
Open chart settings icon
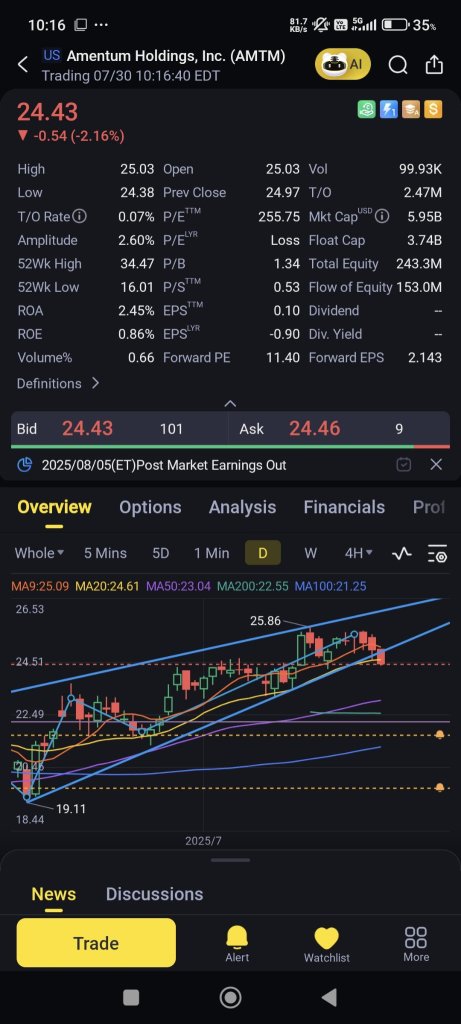437,554
